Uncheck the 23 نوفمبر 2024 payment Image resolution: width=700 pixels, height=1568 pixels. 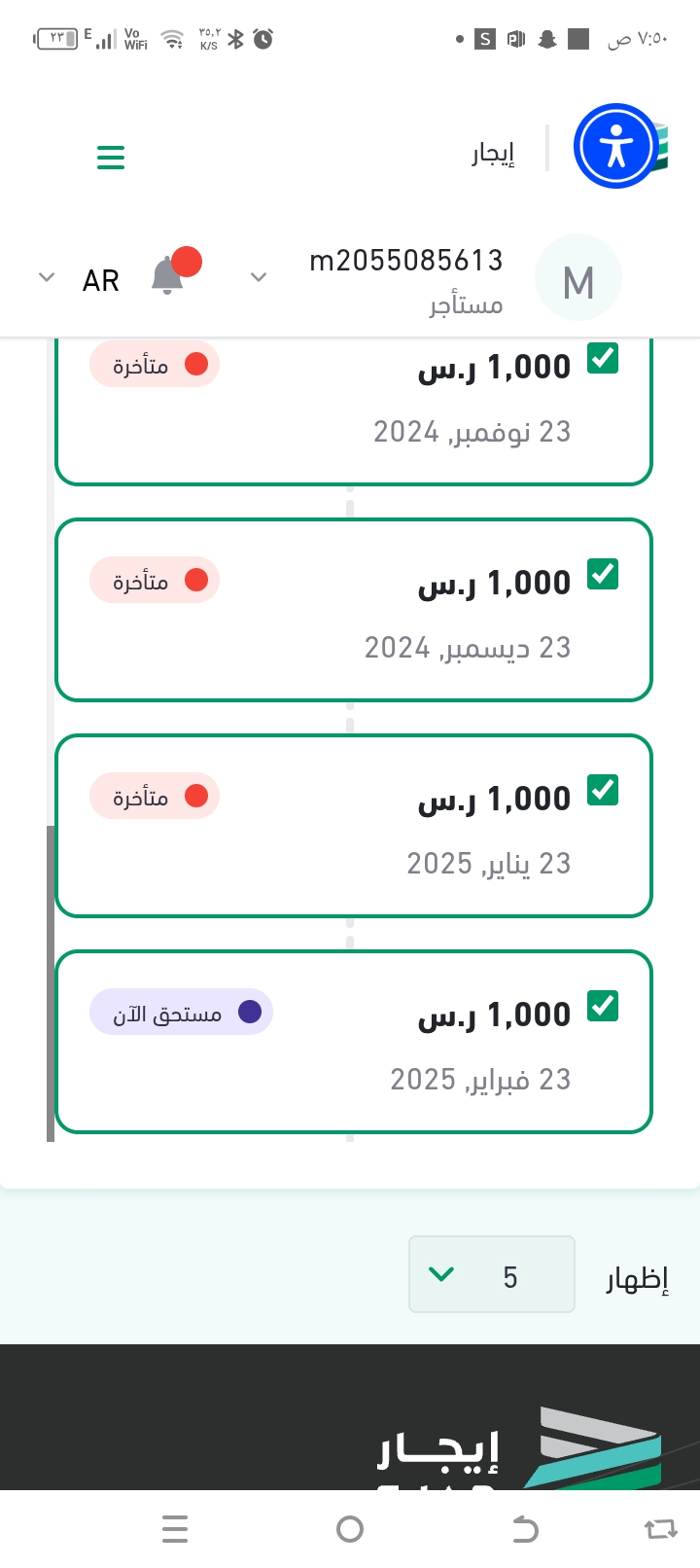(603, 359)
